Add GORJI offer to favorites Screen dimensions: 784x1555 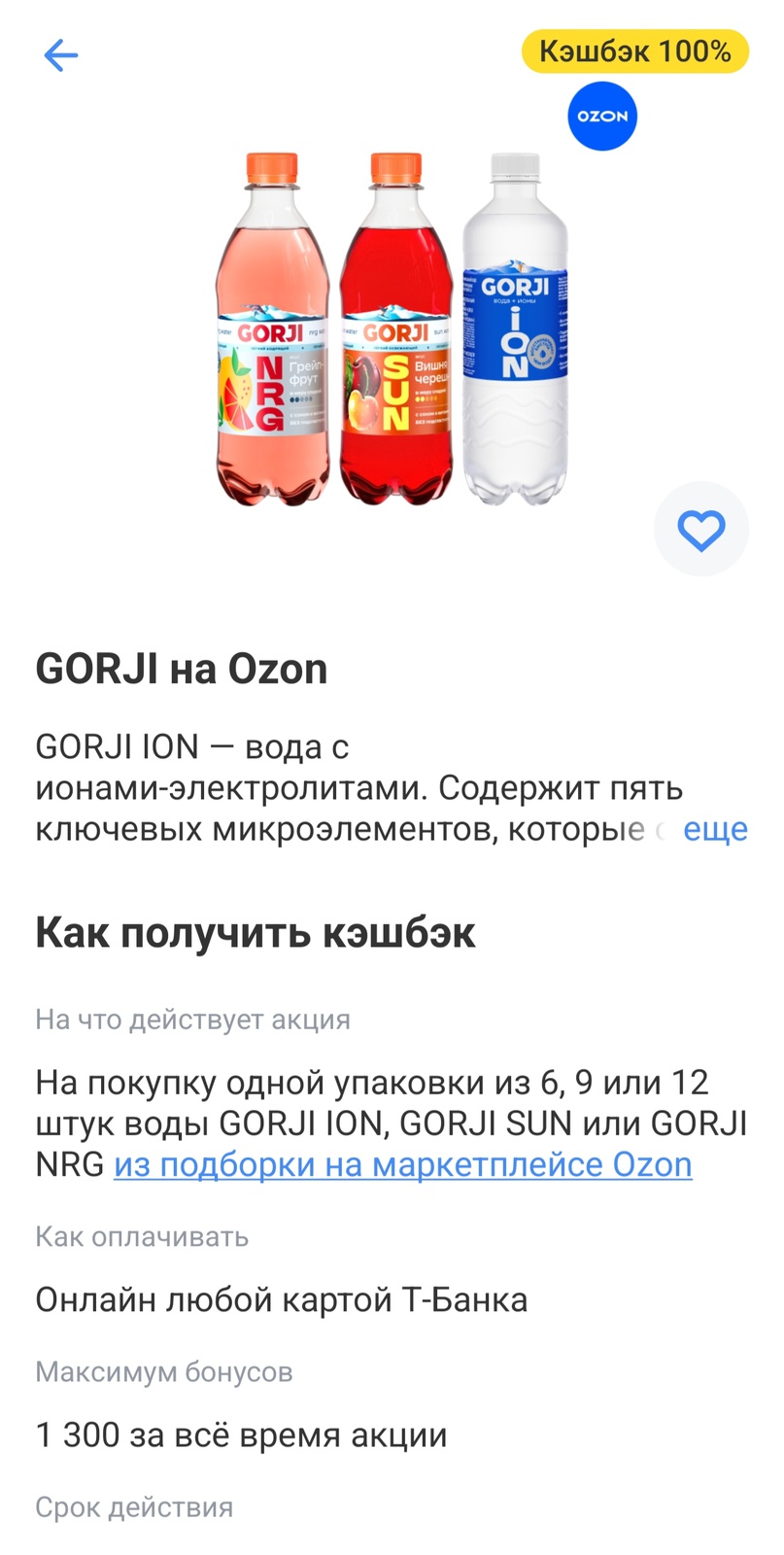click(700, 530)
